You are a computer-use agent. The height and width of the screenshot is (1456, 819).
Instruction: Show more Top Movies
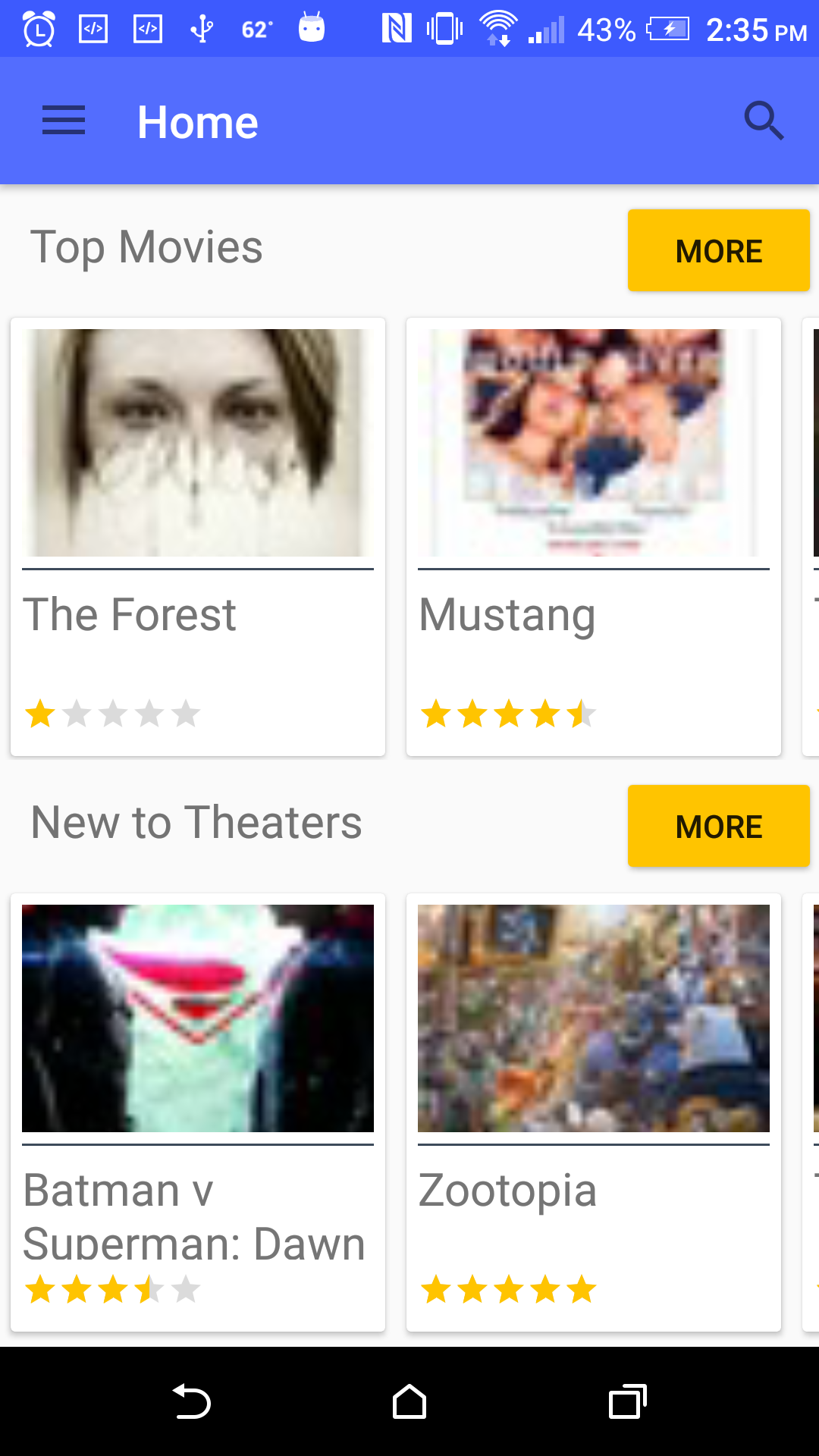(718, 250)
